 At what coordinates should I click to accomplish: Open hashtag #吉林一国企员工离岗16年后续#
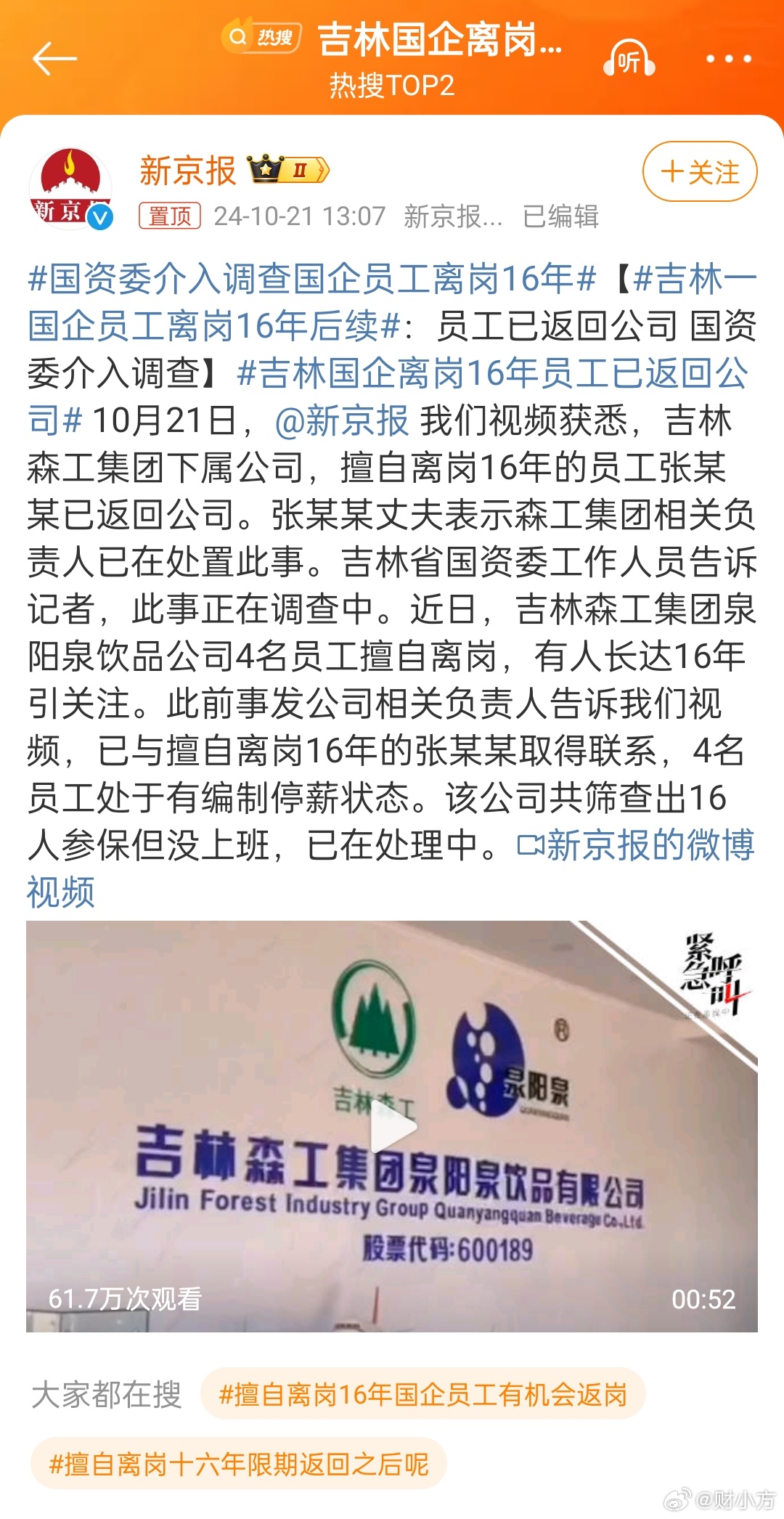[392, 301]
